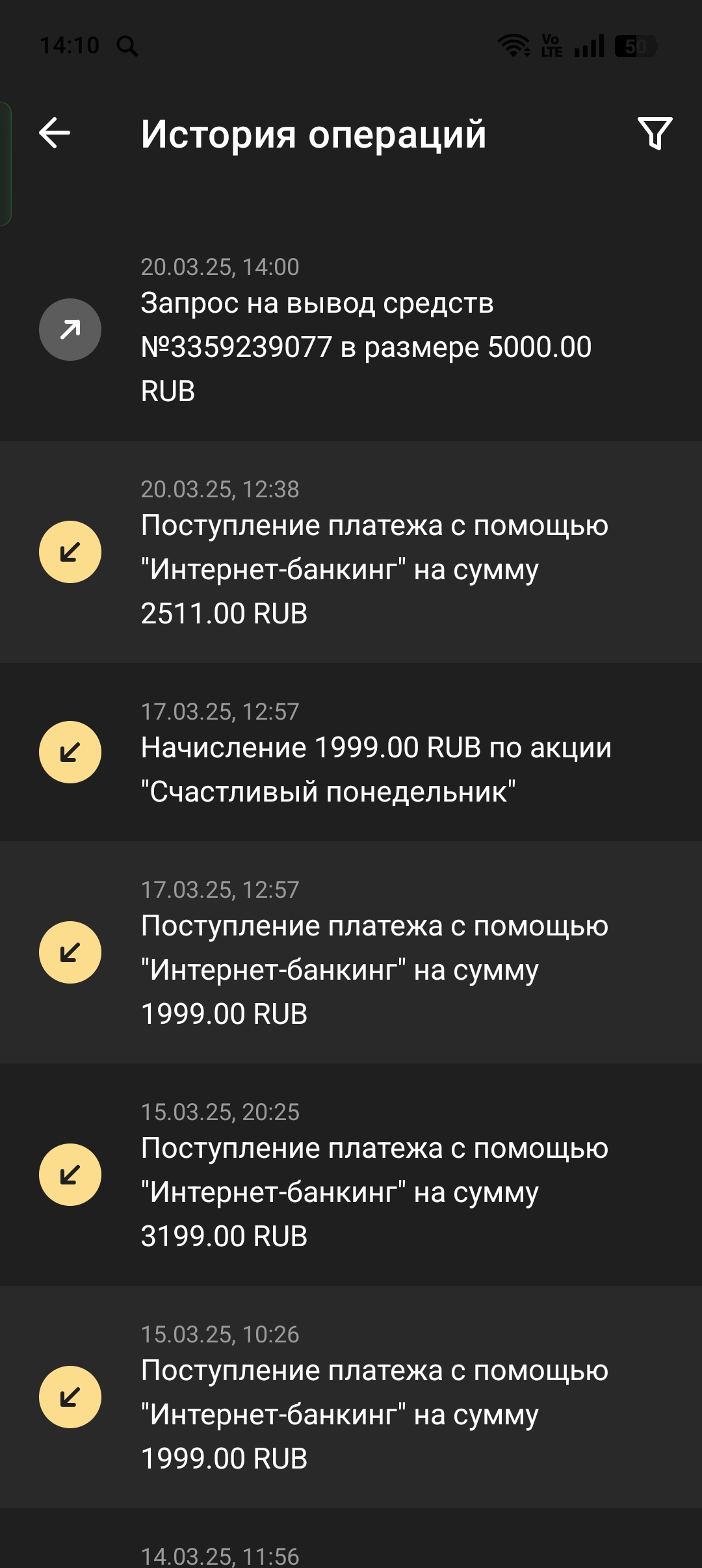Open the operations filter
Screen dimensions: 702x1568
click(x=655, y=133)
